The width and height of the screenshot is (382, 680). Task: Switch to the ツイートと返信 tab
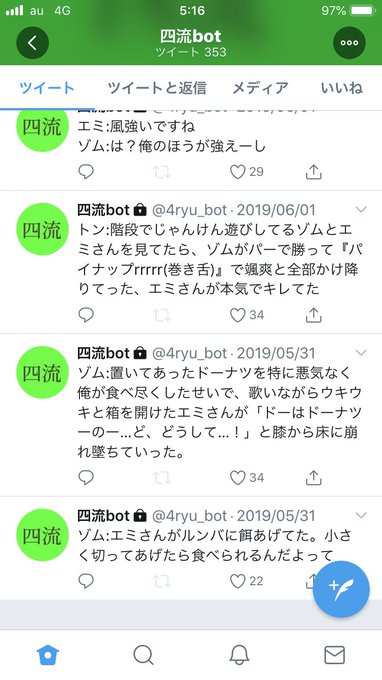click(x=157, y=88)
